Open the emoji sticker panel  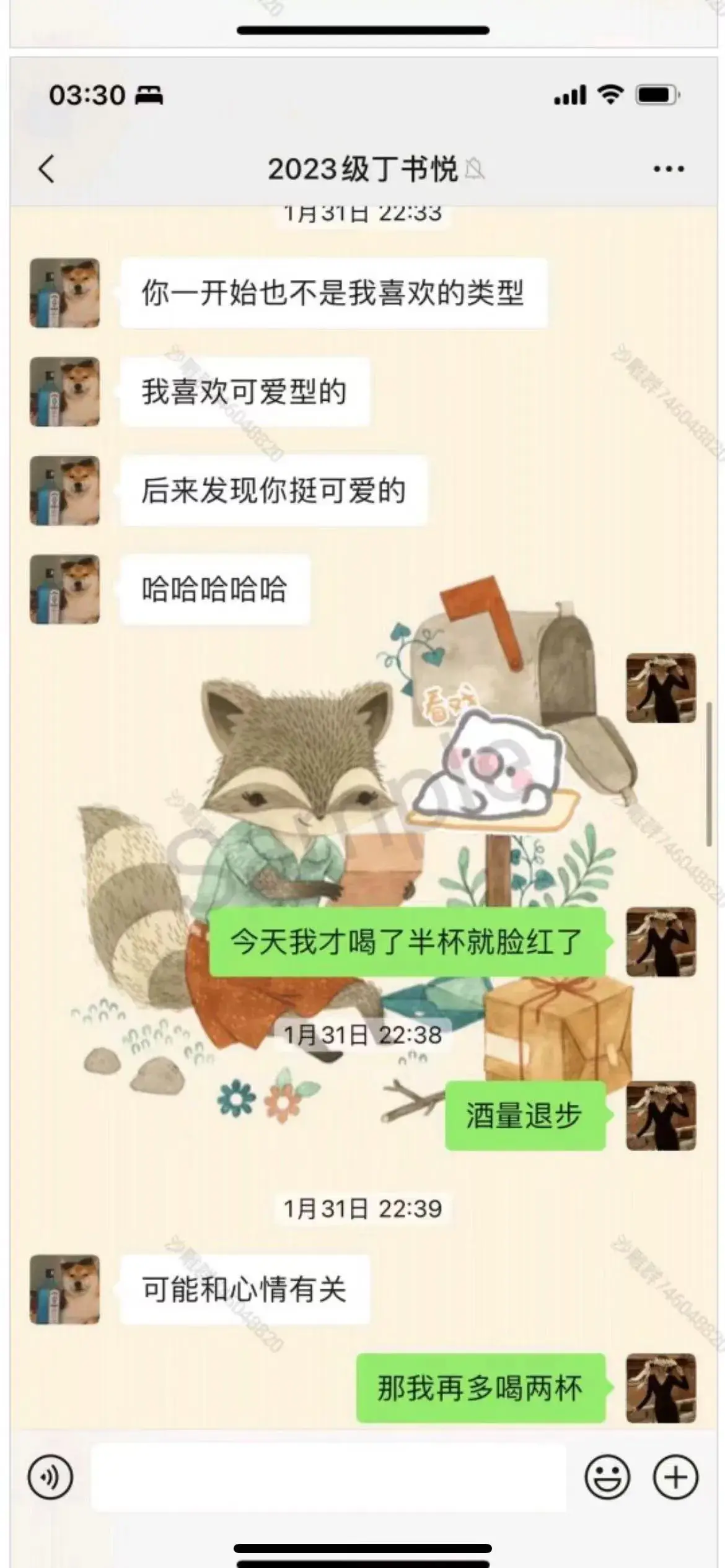point(607,1477)
